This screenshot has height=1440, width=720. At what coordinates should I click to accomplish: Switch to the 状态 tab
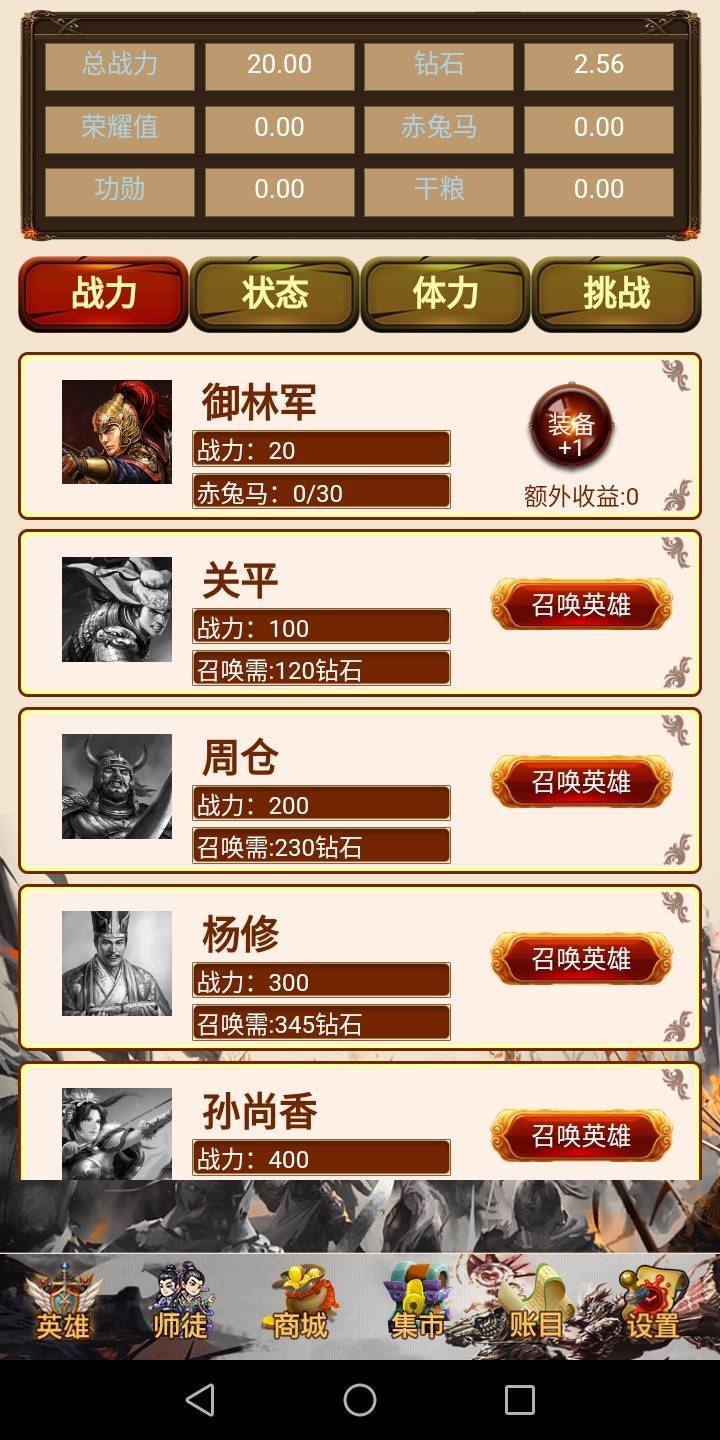(274, 293)
